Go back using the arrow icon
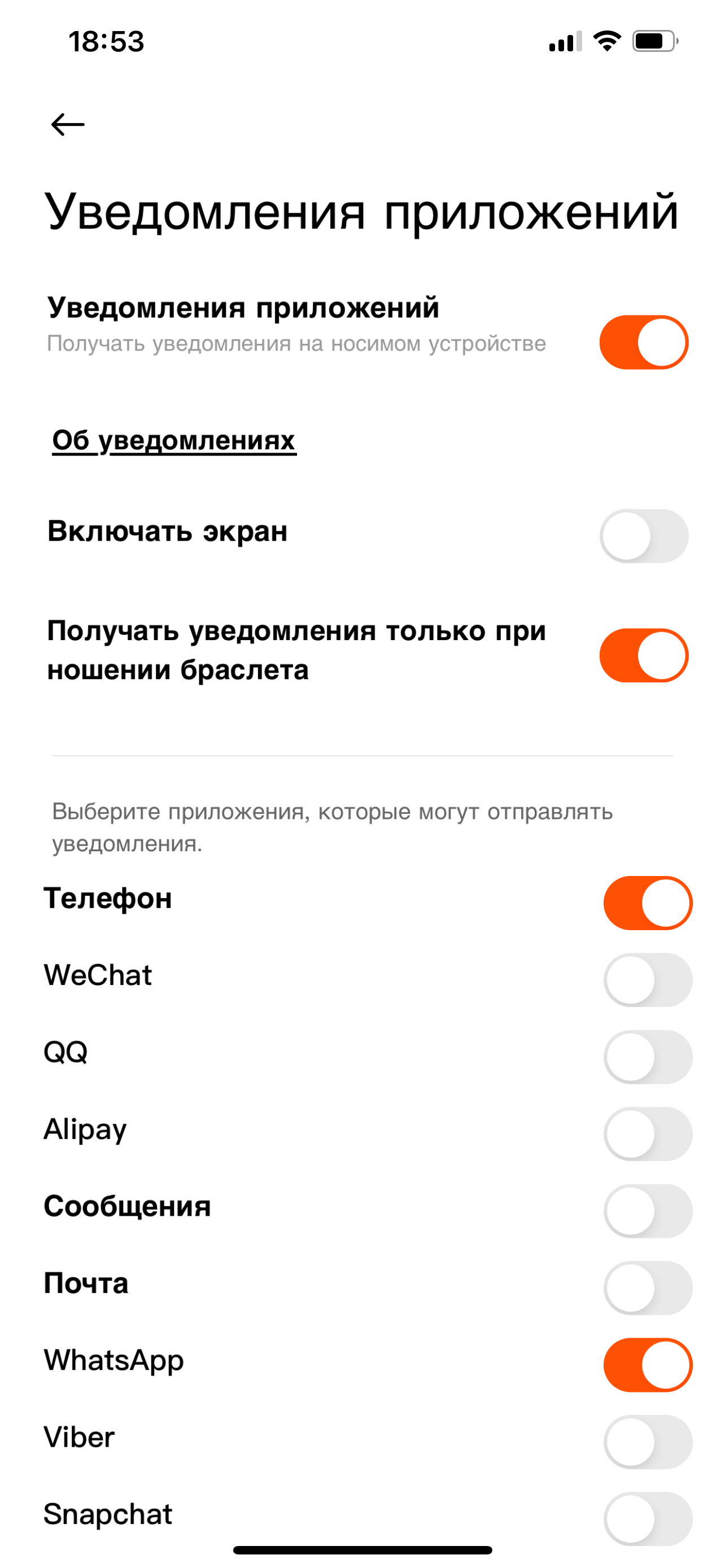 (x=68, y=125)
